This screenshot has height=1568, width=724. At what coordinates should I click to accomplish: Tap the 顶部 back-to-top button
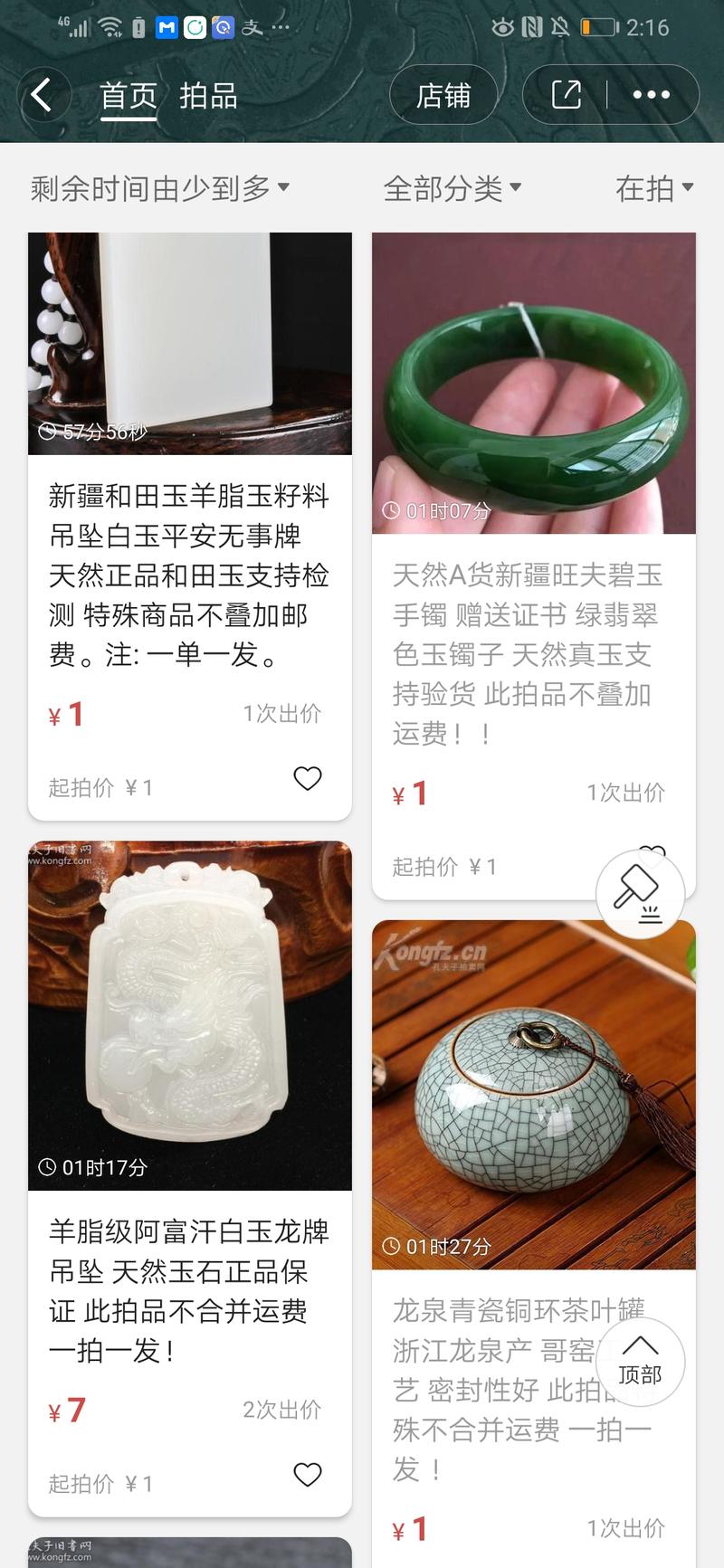pyautogui.click(x=641, y=1362)
